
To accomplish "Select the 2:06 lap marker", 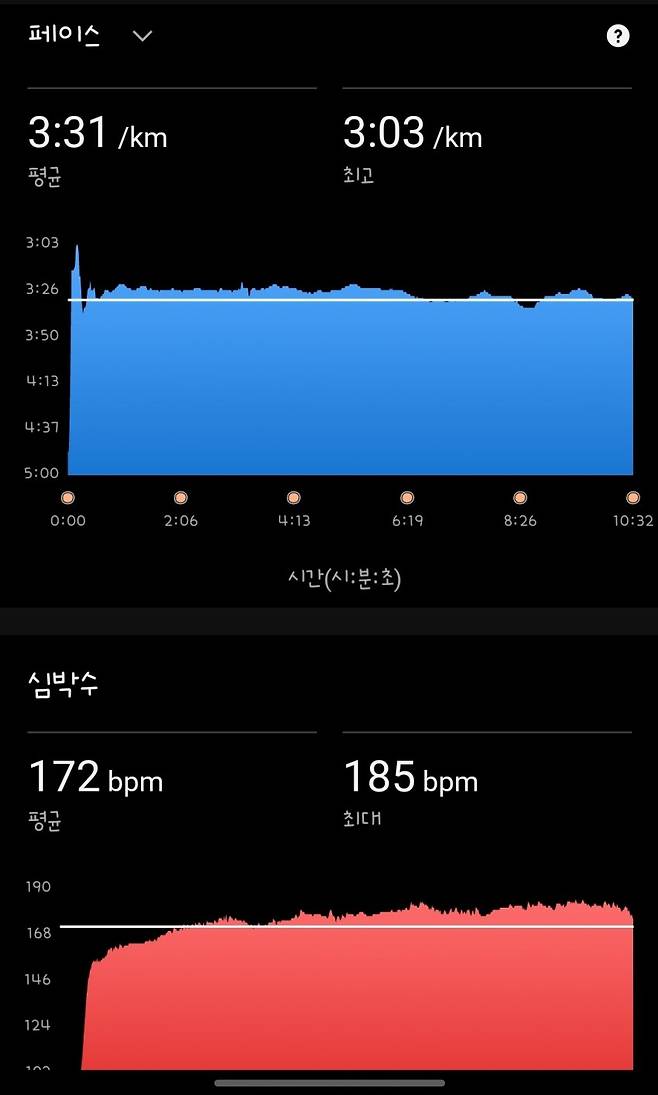I will [181, 497].
